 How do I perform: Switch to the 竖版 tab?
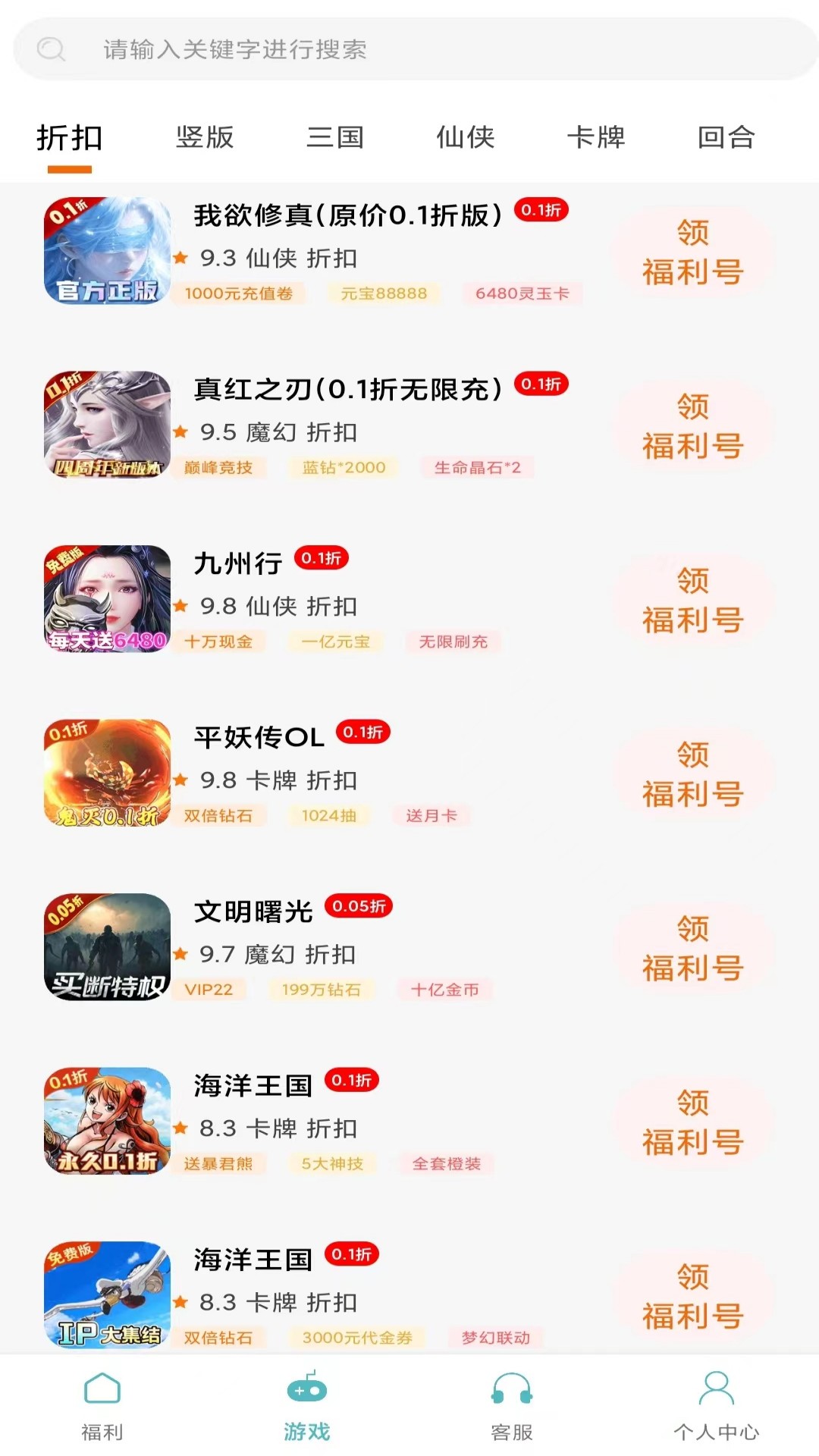point(205,138)
